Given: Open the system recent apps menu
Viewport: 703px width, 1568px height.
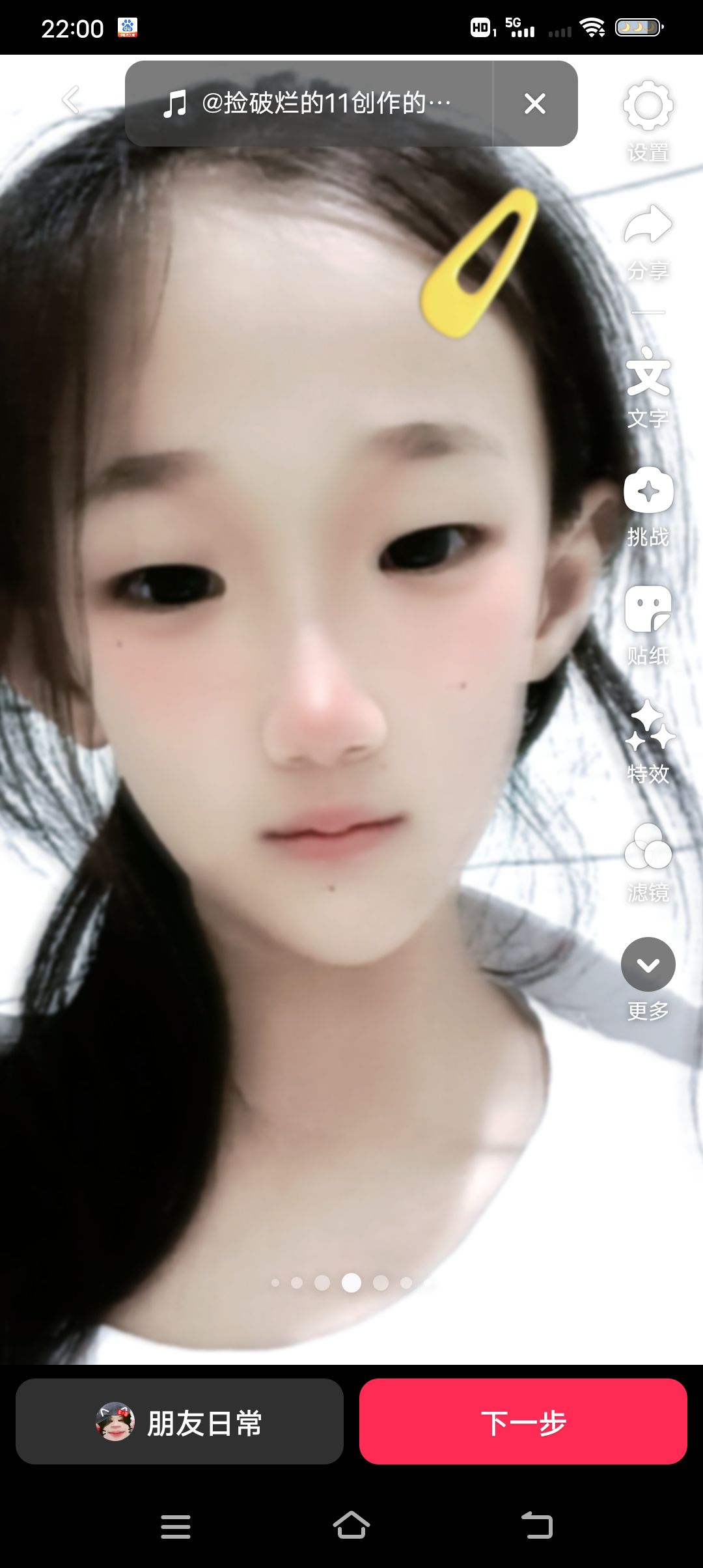Looking at the screenshot, I should [176, 1526].
